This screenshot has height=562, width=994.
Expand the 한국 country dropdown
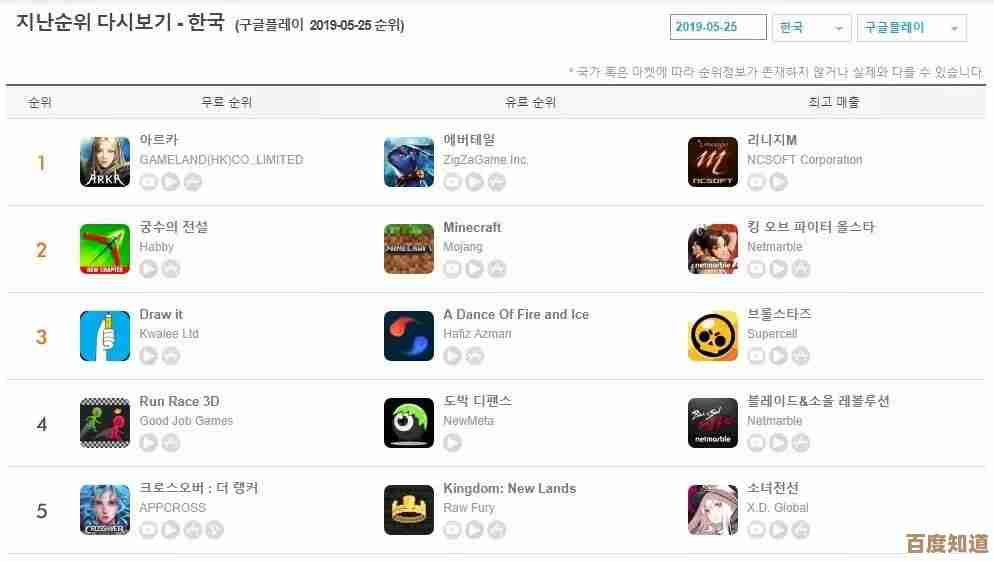[x=812, y=27]
